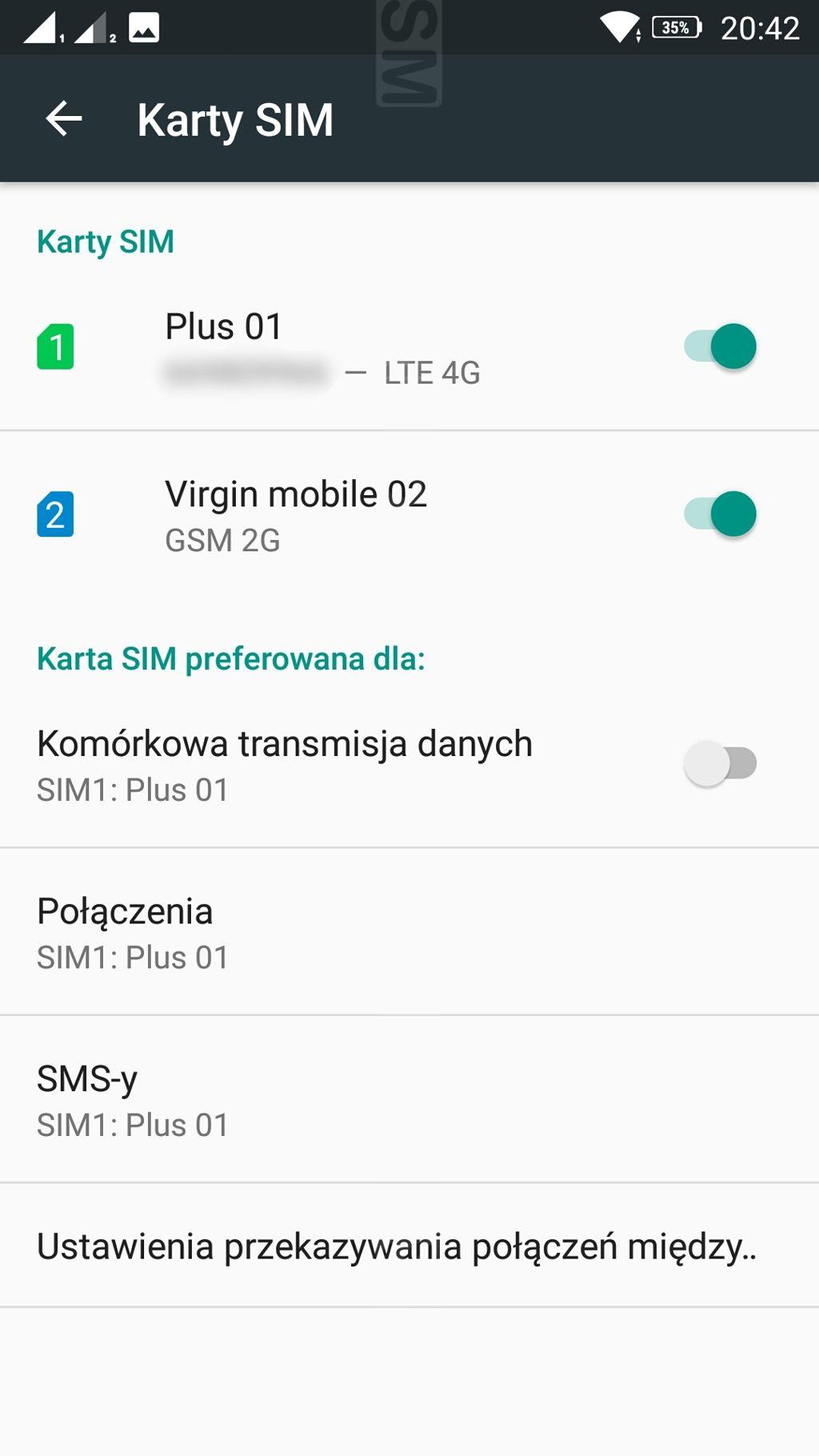Open Ustawienia przekazywania połączeń settings
The height and width of the screenshot is (1456, 819).
[409, 1246]
